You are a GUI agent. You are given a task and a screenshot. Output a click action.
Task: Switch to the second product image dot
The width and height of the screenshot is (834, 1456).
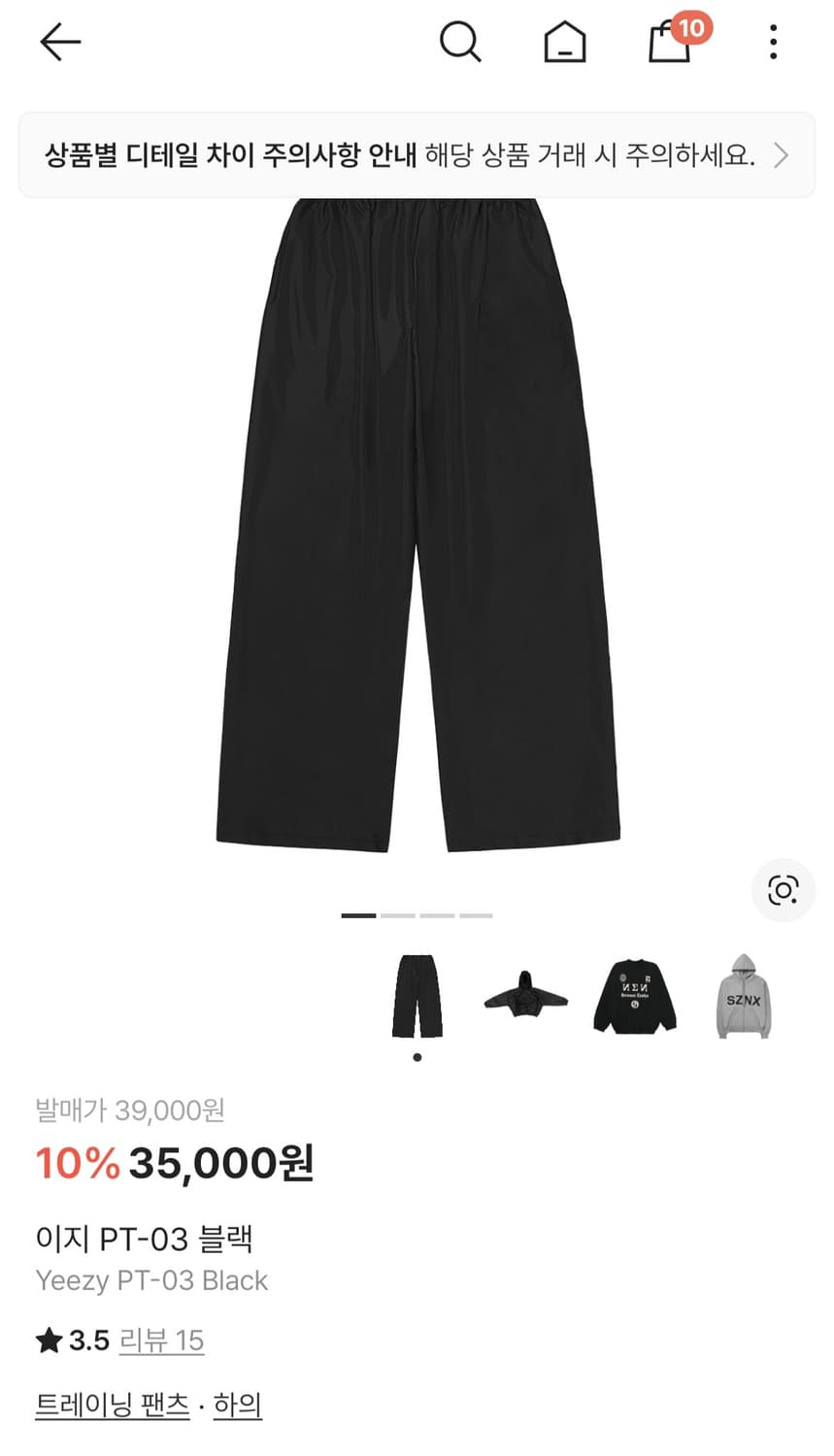(399, 914)
